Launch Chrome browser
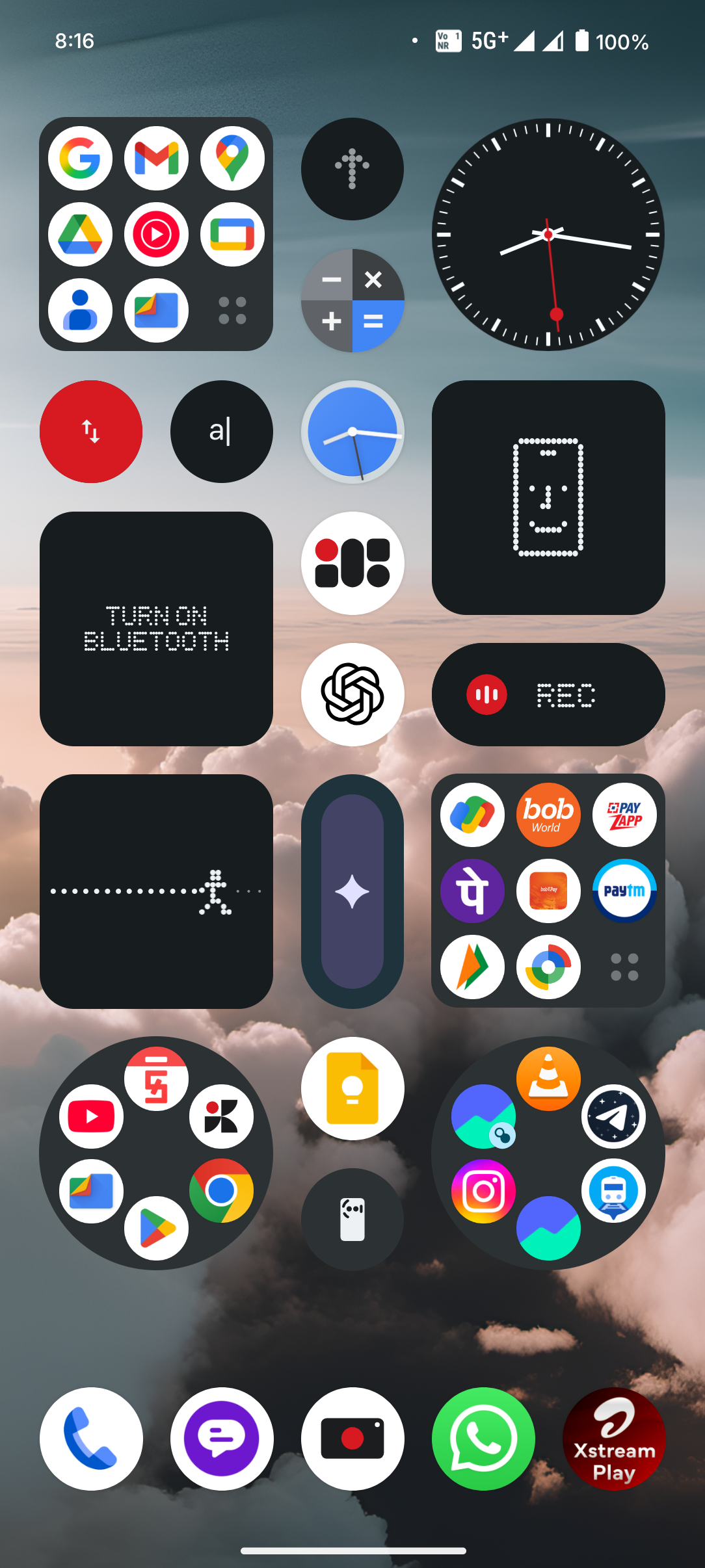The height and width of the screenshot is (1568, 705). 221,1190
